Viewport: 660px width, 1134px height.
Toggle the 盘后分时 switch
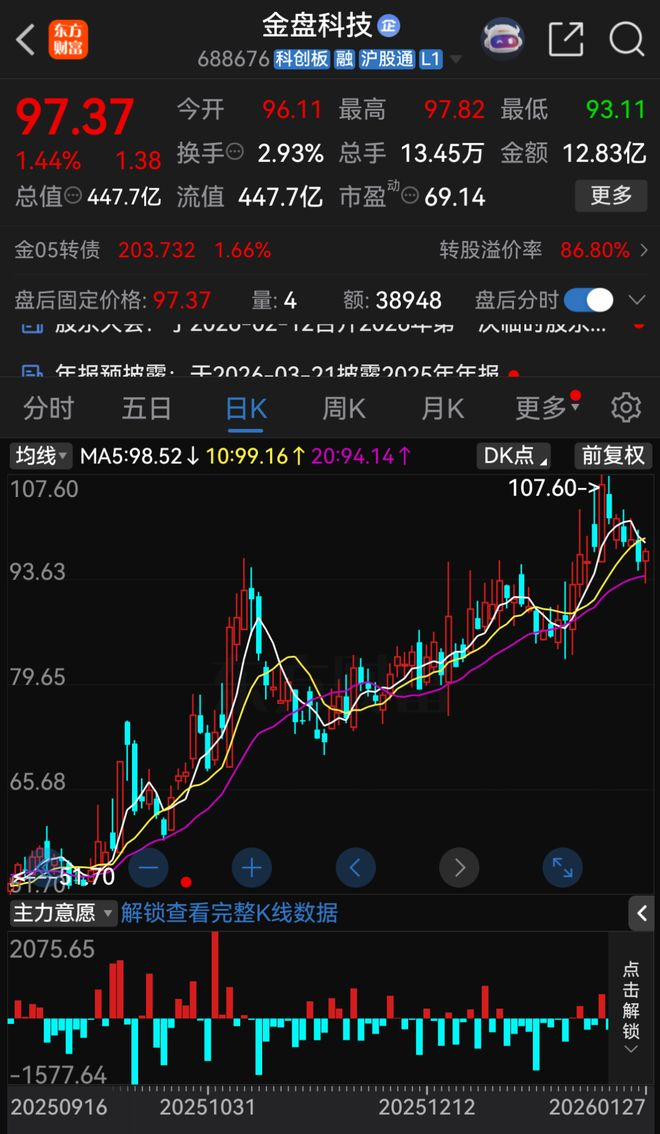tap(589, 300)
